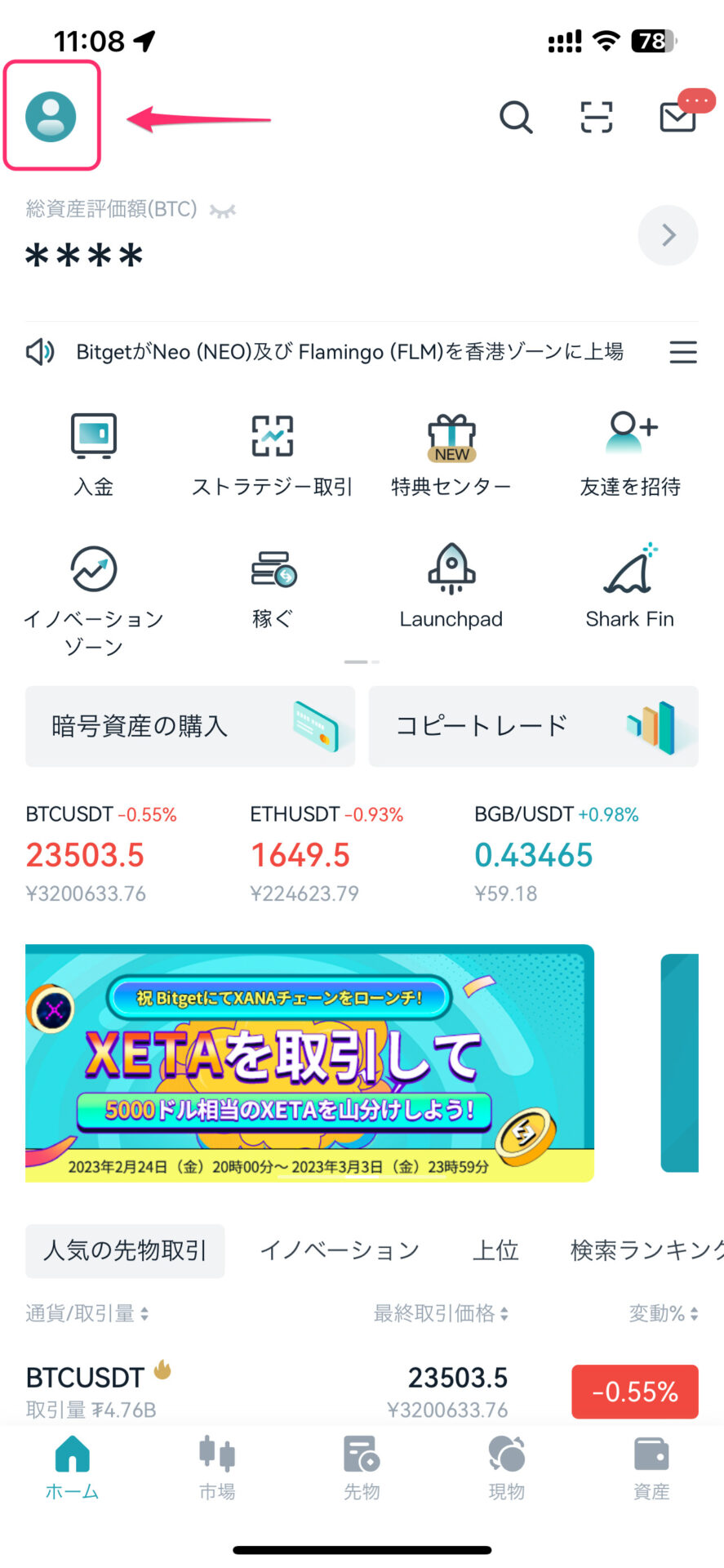Tap 暗号資産の購入 card
This screenshot has width=724, height=1568.
click(190, 726)
